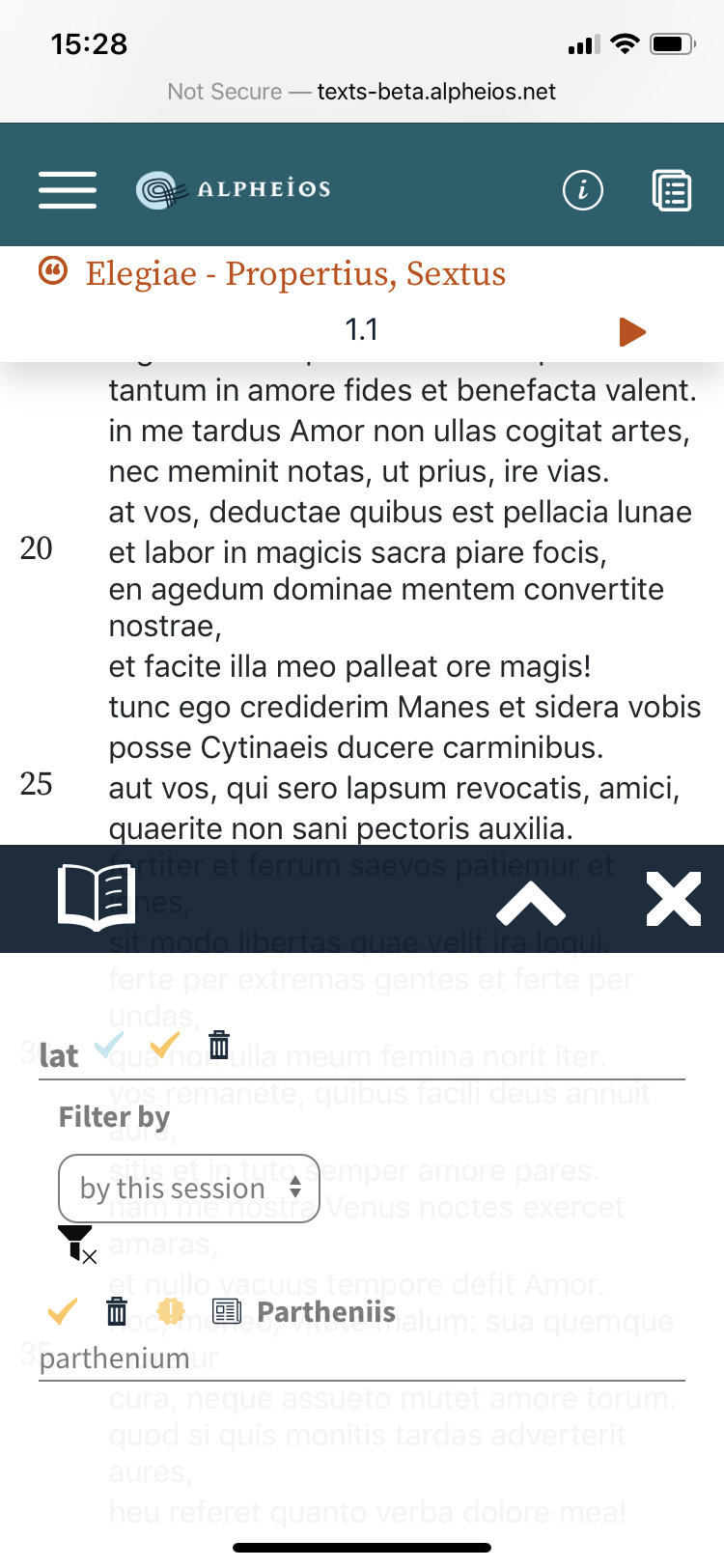724x1568 pixels.
Task: Open the Elegiae - Propertius, Sextus link
Action: coord(294,274)
